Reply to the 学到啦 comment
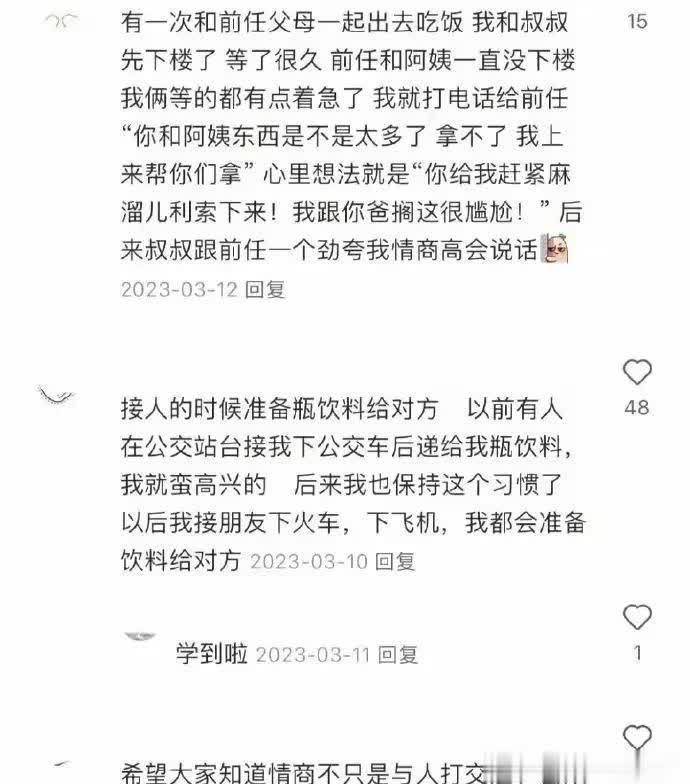This screenshot has width=690, height=784. click(x=397, y=655)
